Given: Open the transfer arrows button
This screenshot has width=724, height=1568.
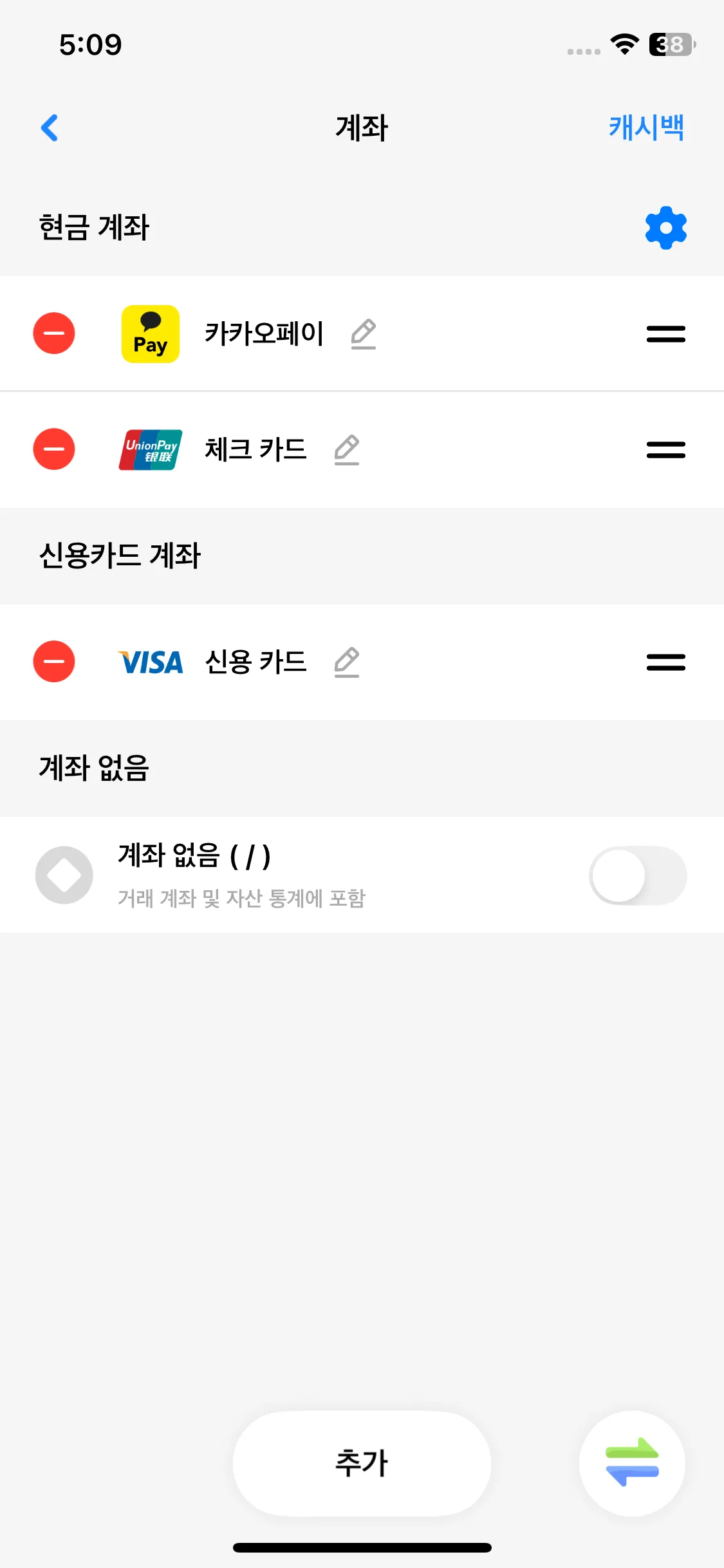Looking at the screenshot, I should [x=632, y=1463].
